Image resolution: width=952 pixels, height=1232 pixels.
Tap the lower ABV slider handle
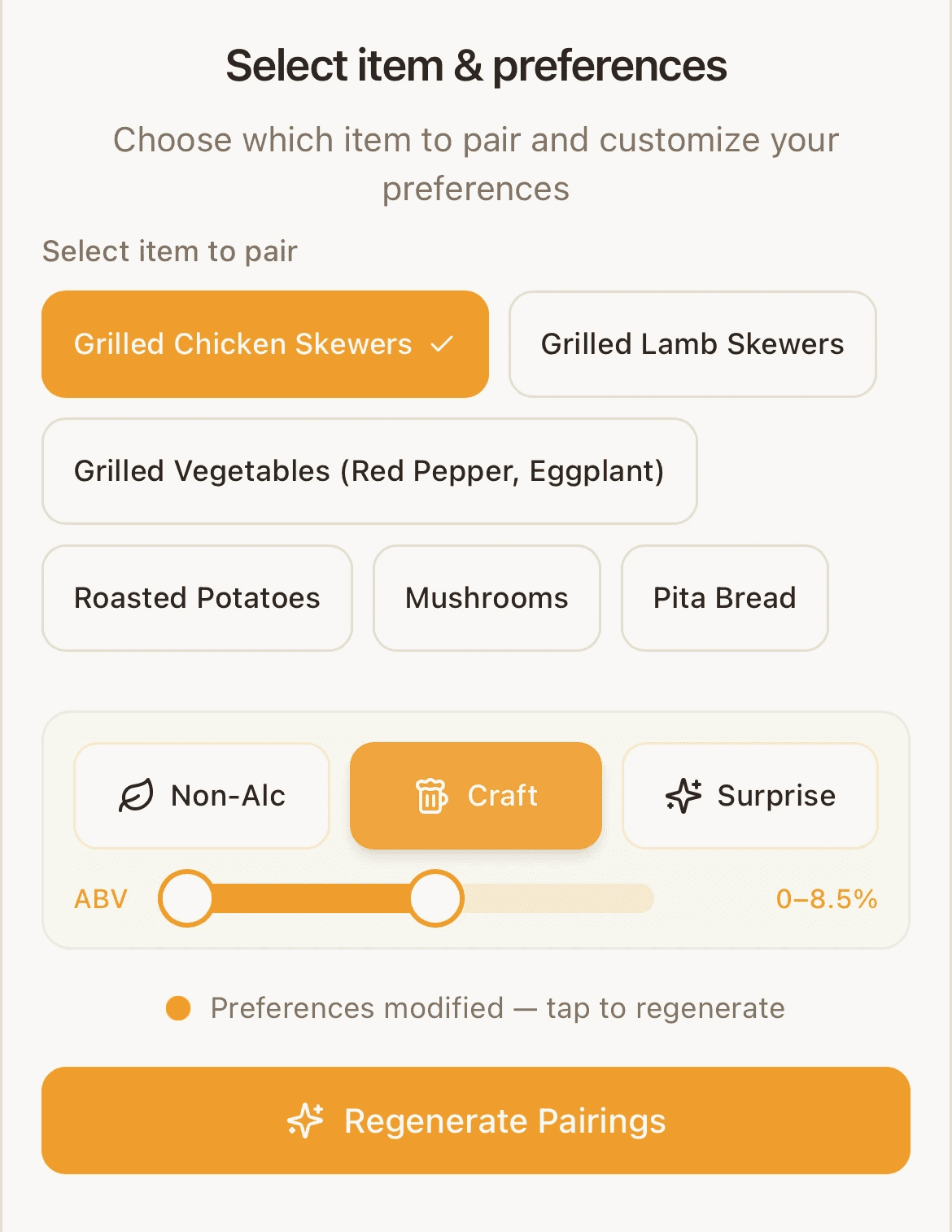(186, 898)
